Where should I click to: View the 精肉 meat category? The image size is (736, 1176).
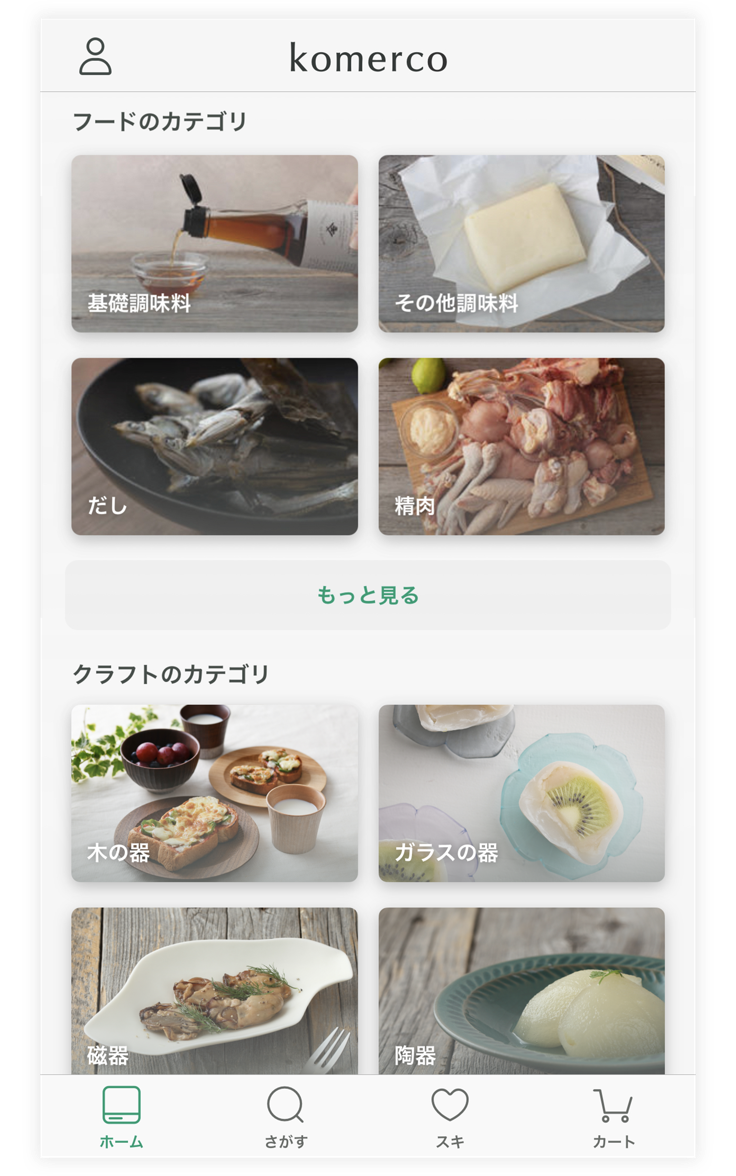point(521,446)
